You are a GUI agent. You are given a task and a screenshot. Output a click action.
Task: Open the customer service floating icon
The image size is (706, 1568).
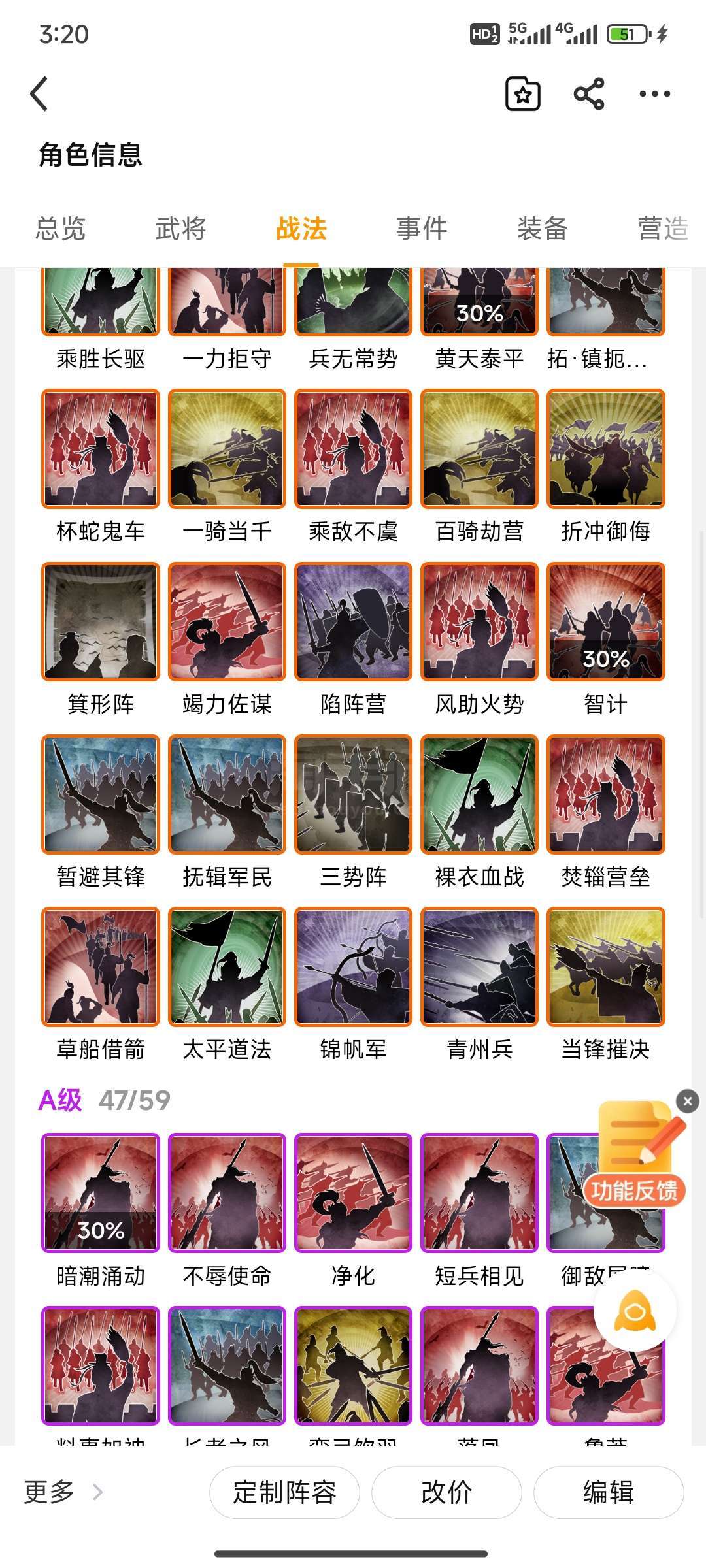click(x=635, y=1311)
